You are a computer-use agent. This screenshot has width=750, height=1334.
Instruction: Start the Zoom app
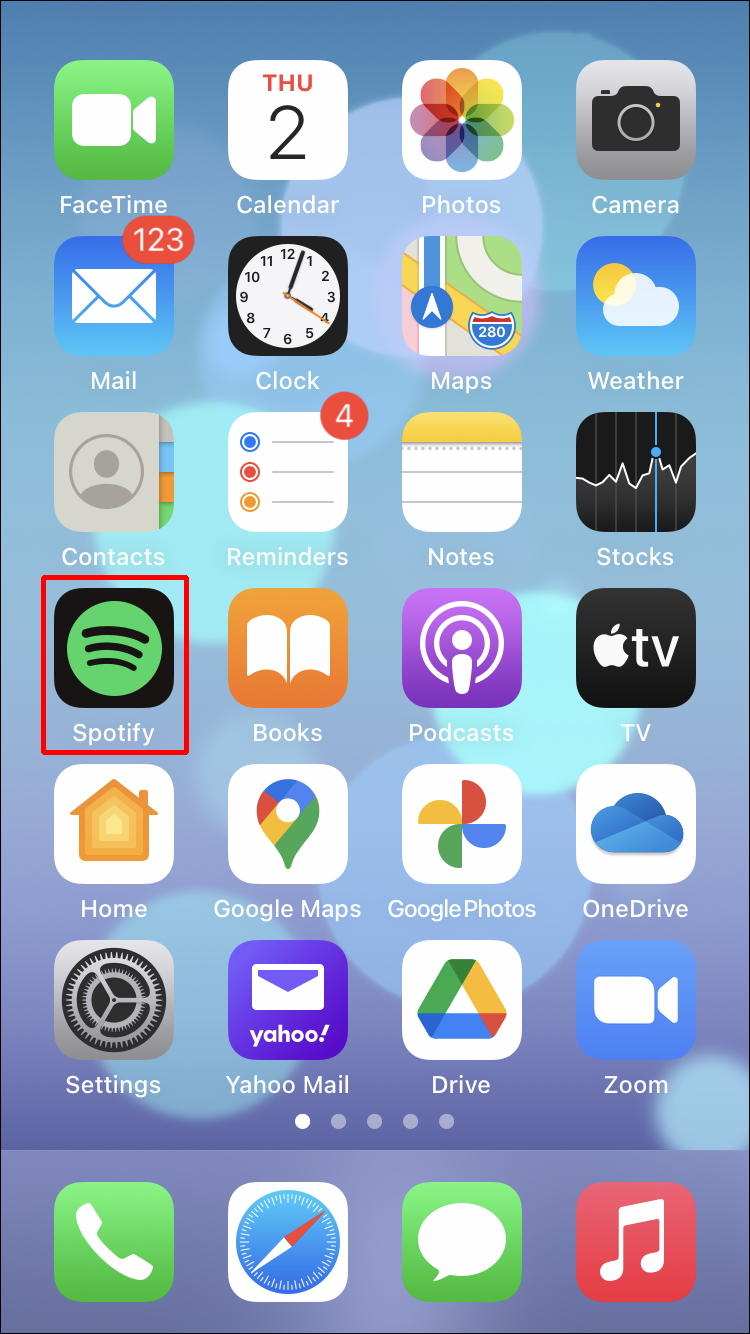pos(635,1000)
